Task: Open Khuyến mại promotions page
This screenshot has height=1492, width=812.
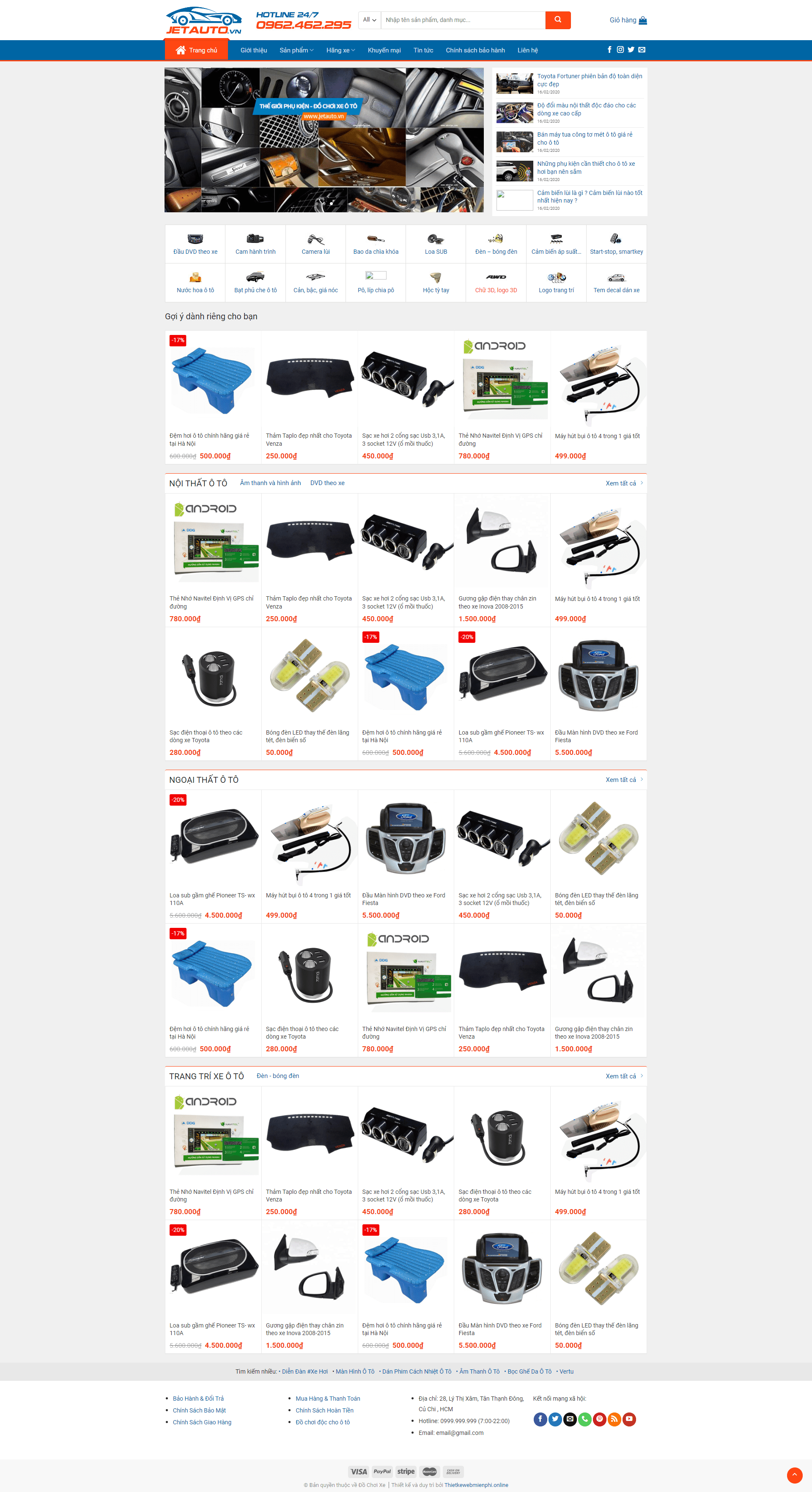Action: (384, 50)
